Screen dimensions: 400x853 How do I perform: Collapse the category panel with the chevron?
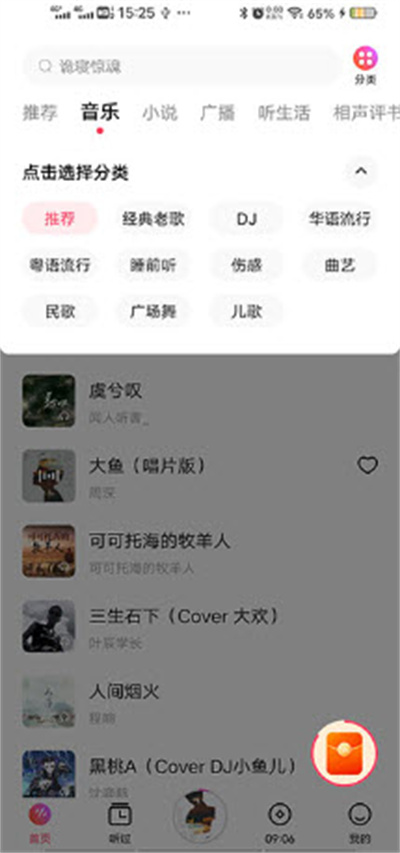361,172
